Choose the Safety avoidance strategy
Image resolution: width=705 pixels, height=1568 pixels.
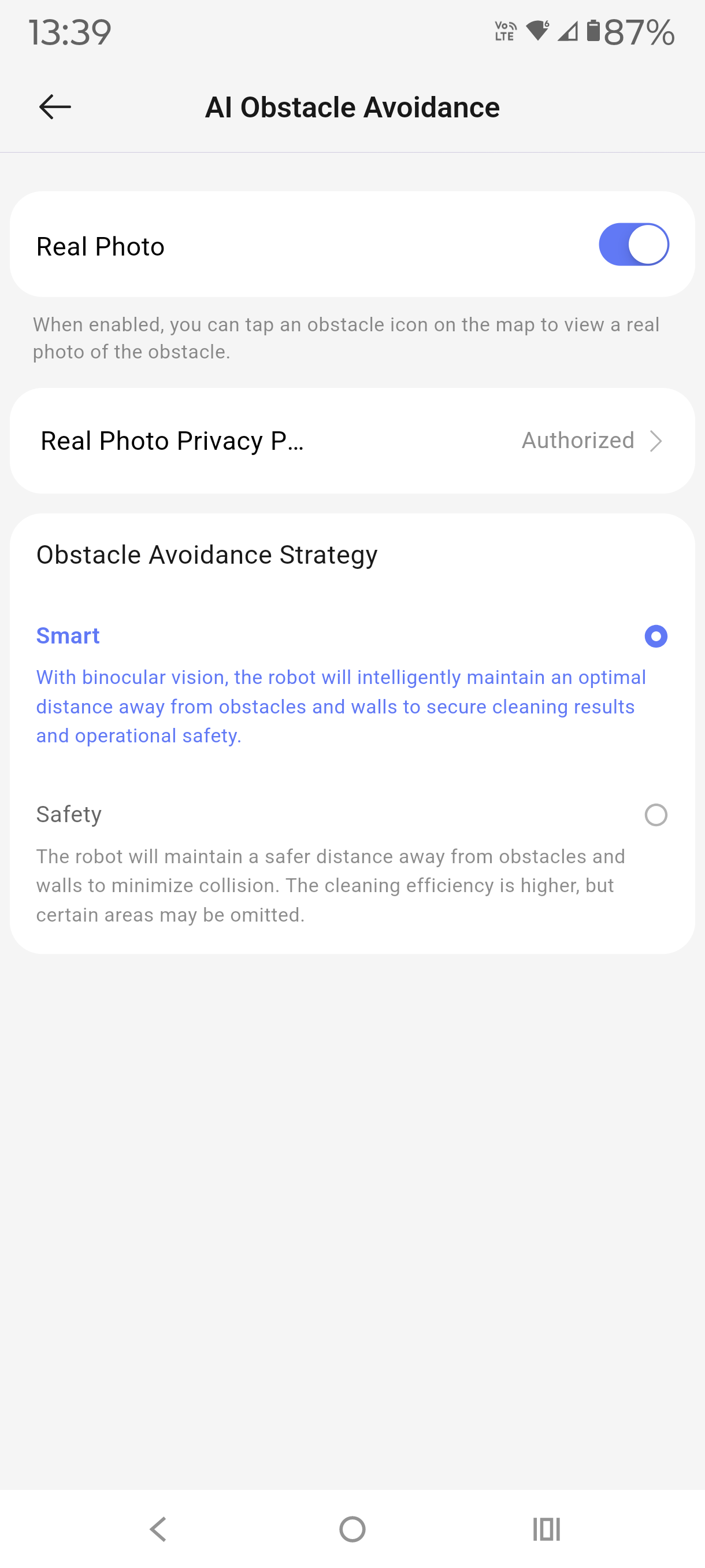[655, 815]
